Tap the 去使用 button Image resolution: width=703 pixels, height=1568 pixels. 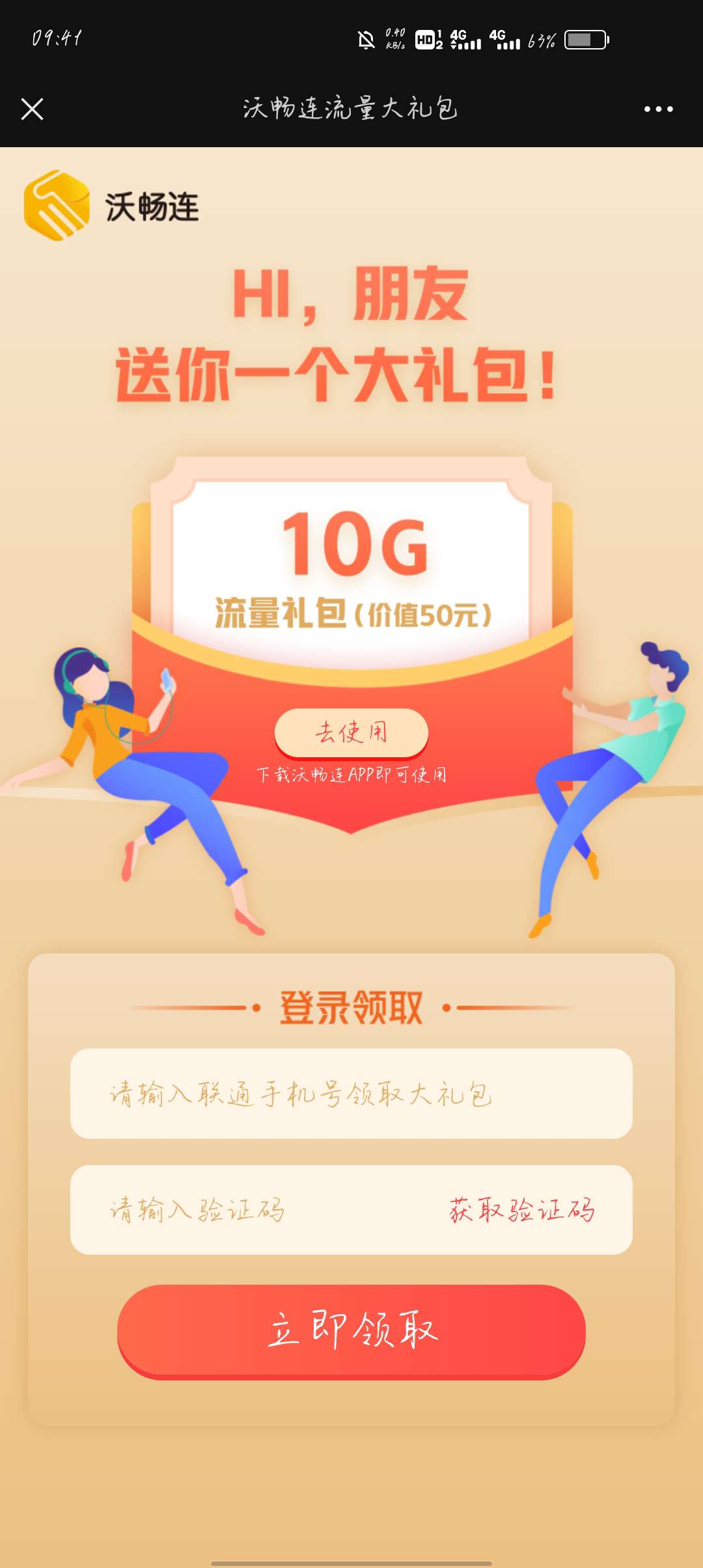[x=351, y=733]
